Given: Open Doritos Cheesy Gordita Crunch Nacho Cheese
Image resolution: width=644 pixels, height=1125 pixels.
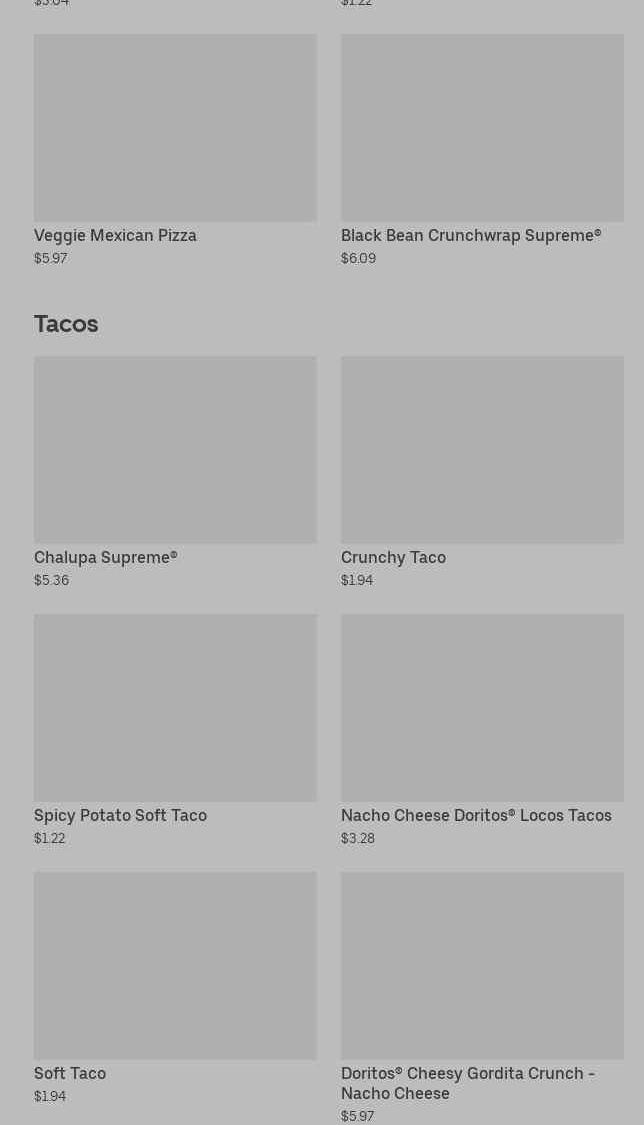Looking at the screenshot, I should [x=482, y=997].
